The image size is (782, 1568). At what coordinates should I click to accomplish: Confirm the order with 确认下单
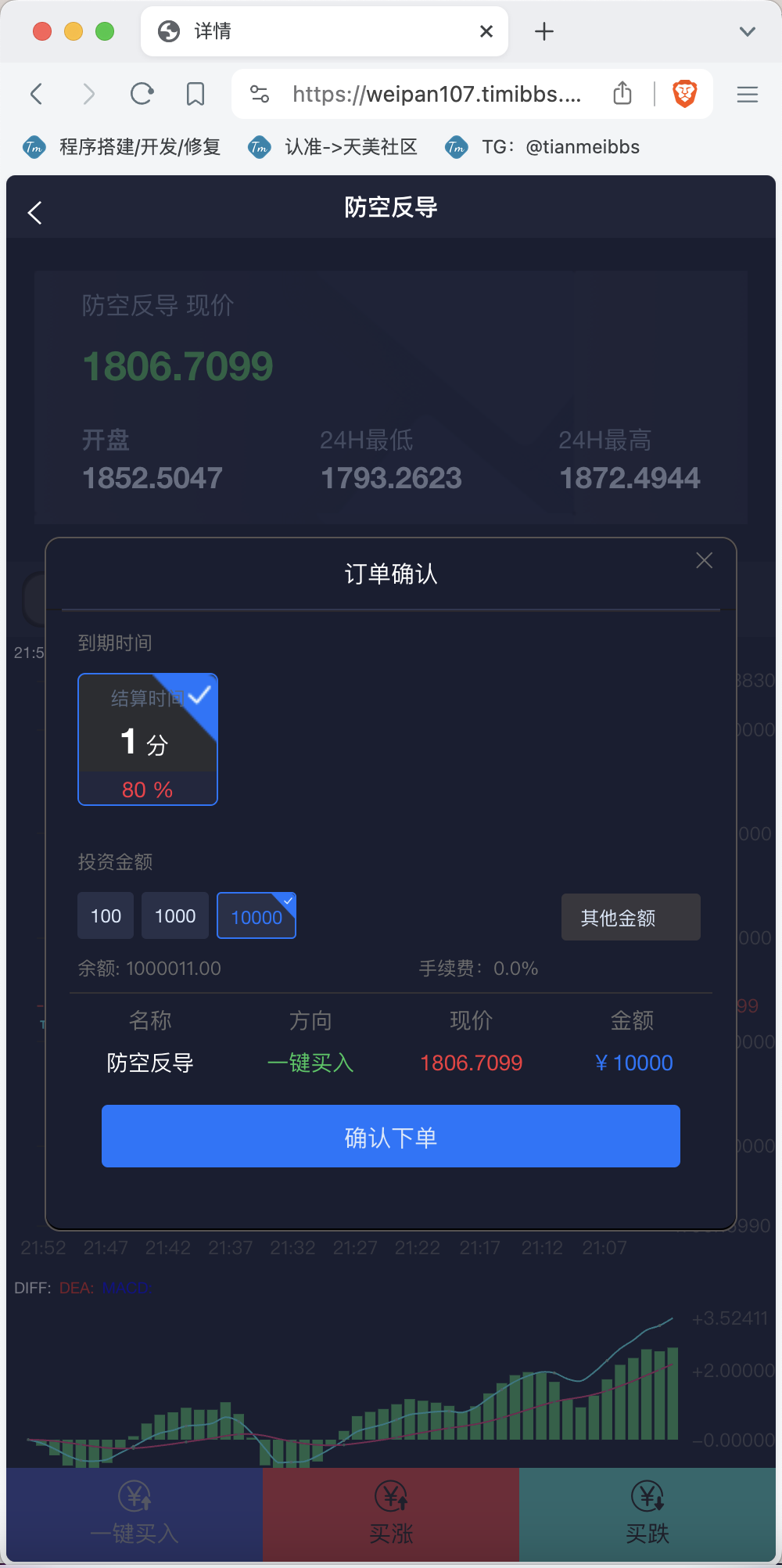tap(391, 1136)
